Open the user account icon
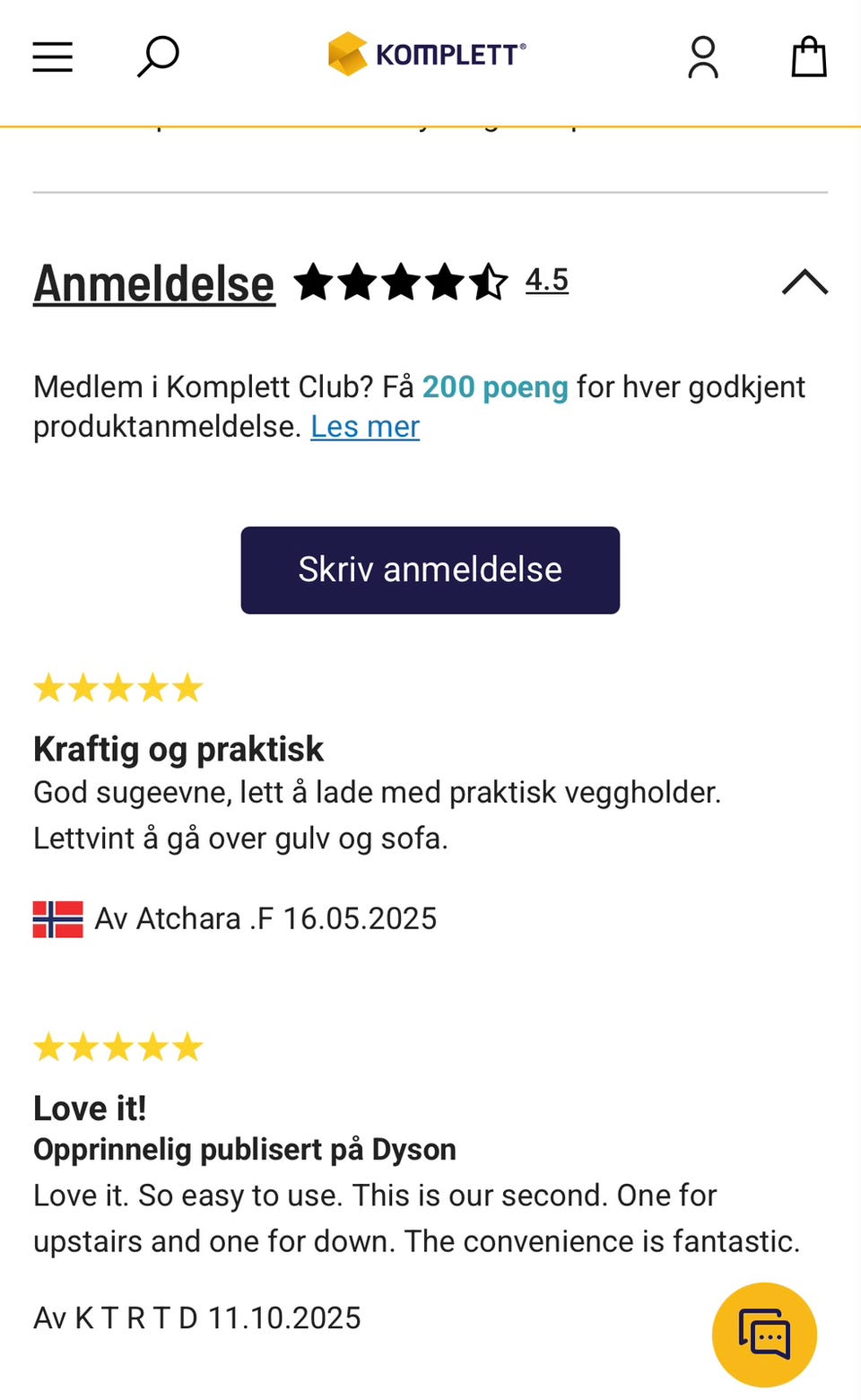The width and height of the screenshot is (861, 1400). click(703, 57)
